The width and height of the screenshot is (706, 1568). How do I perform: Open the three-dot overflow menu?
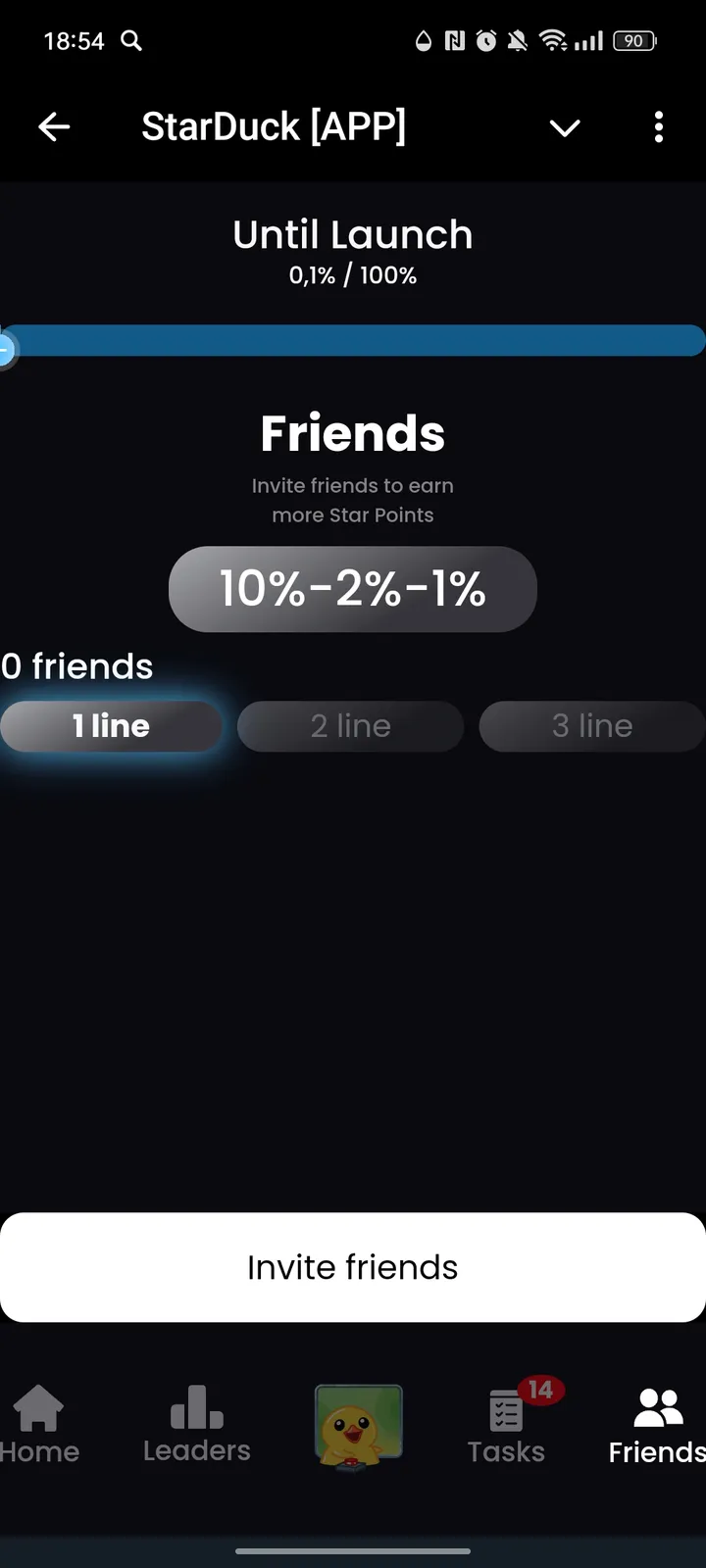tap(658, 126)
